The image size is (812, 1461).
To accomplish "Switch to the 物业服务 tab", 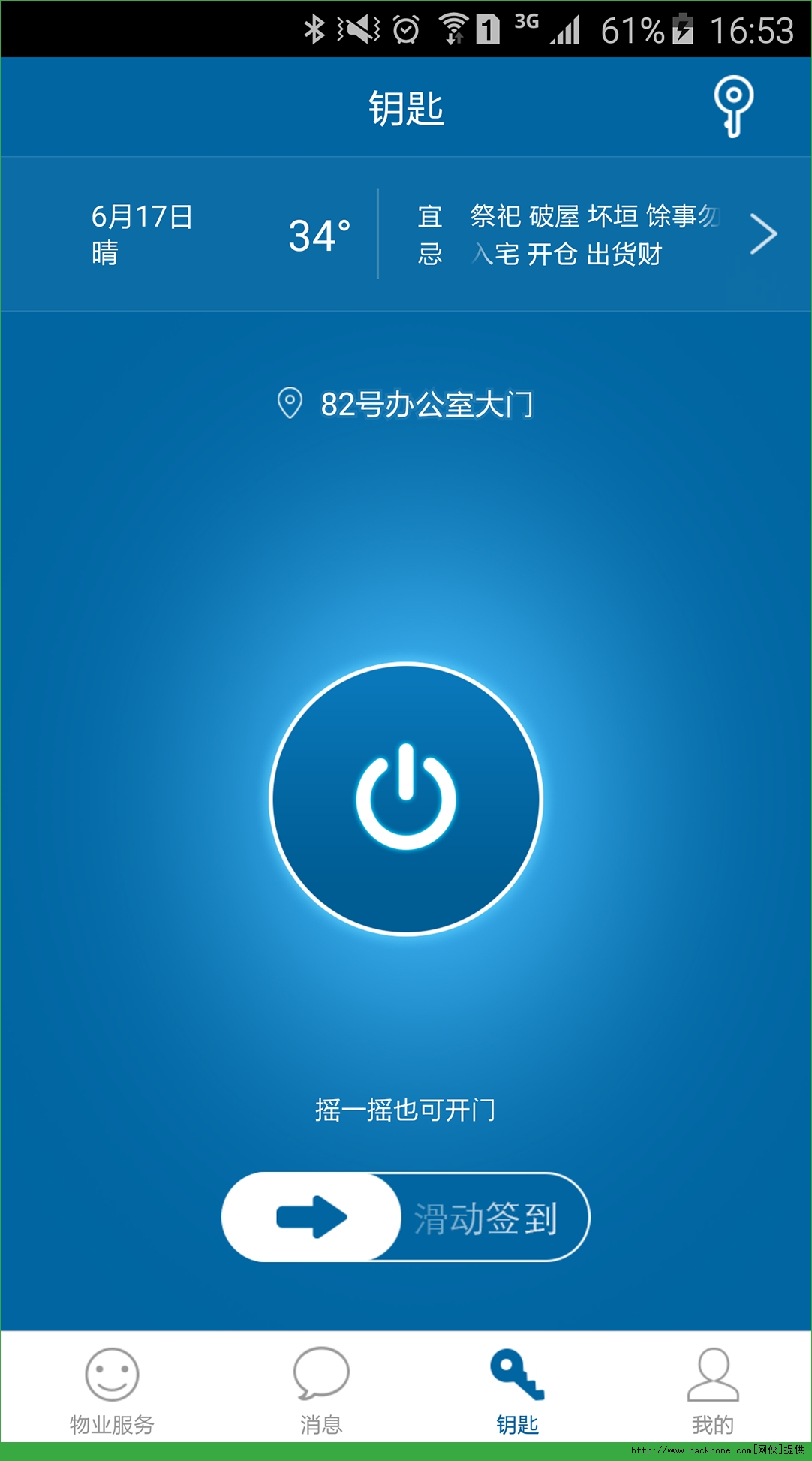I will (x=112, y=1392).
